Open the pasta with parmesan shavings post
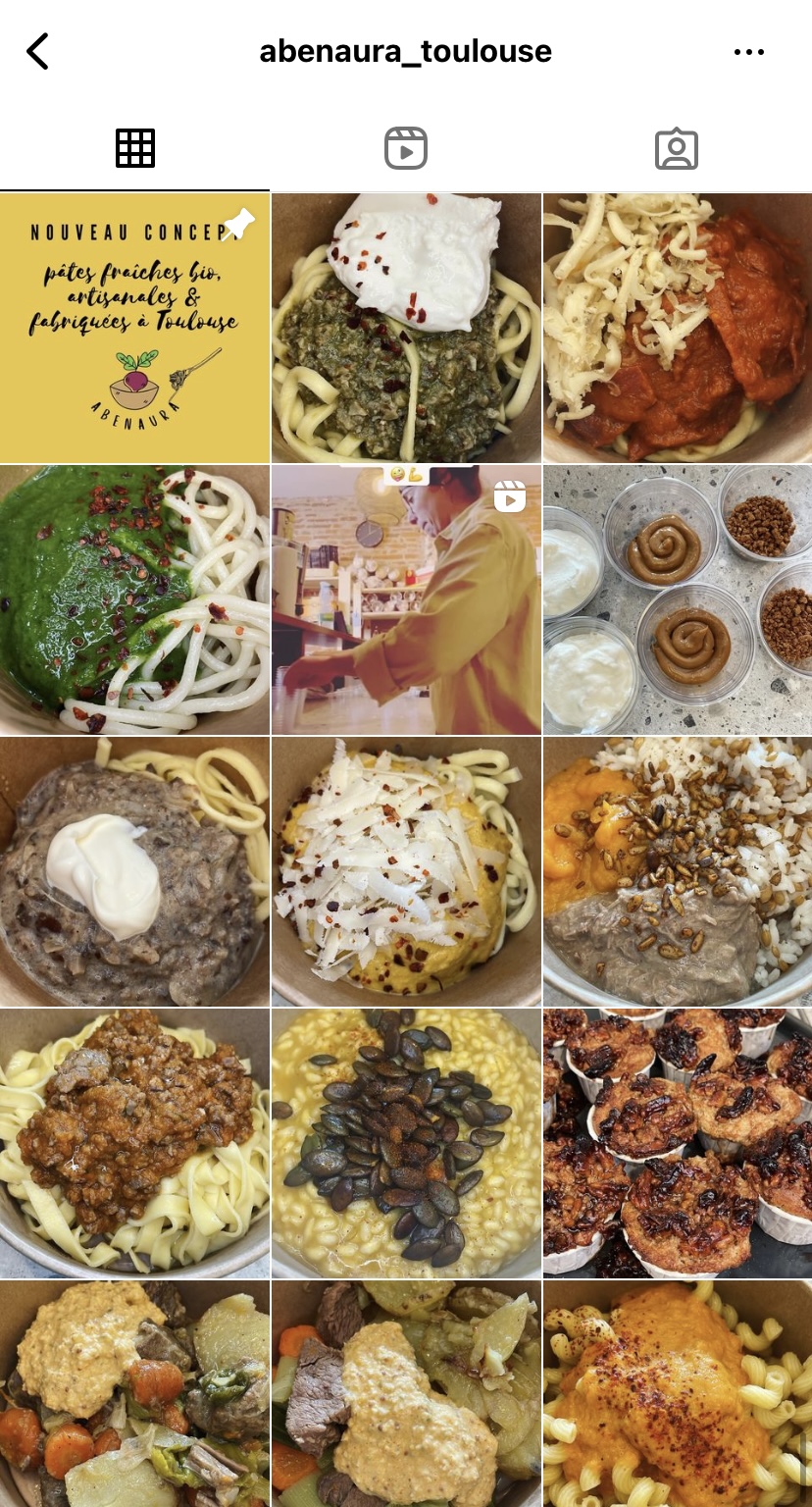 (x=406, y=871)
